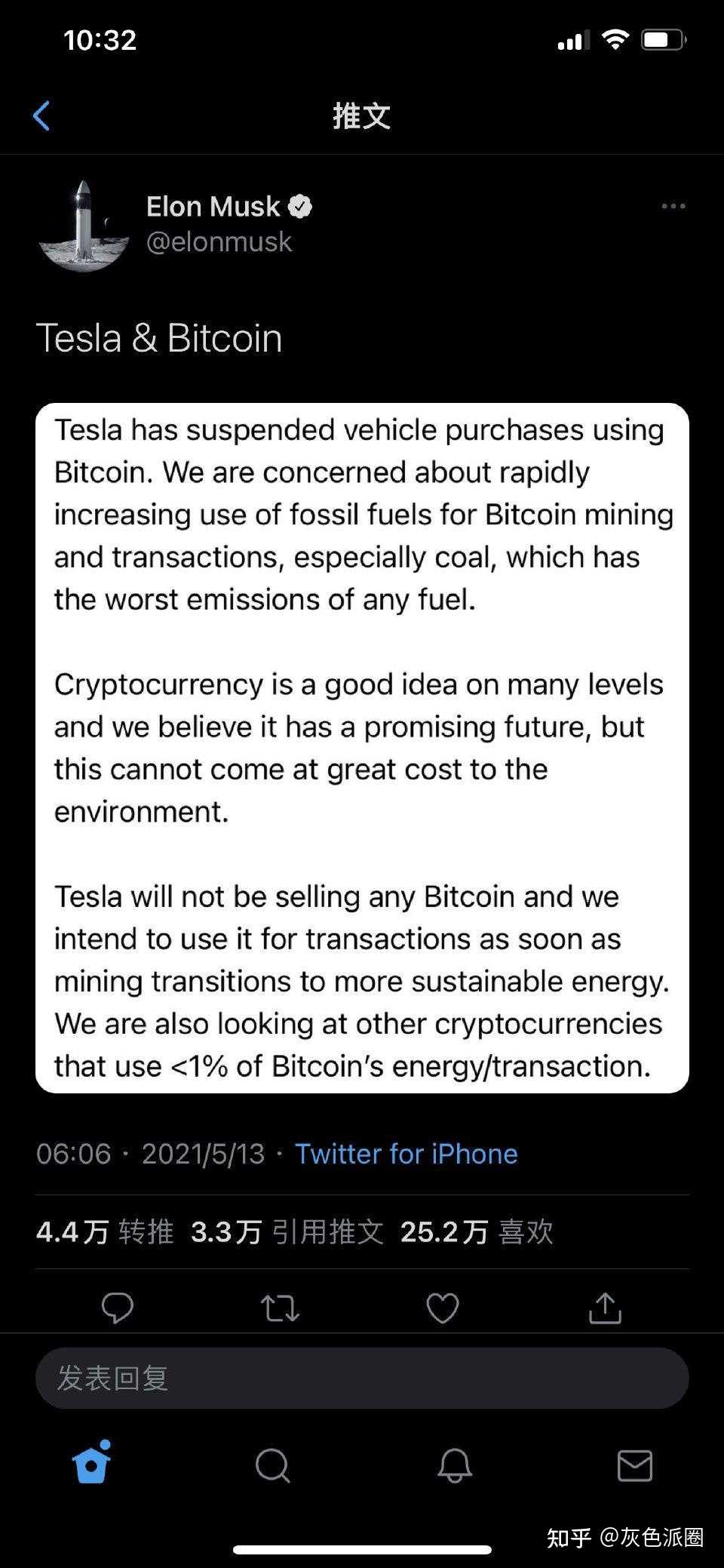Open Elon Musk's profile picture
724x1568 pixels.
pos(84,225)
